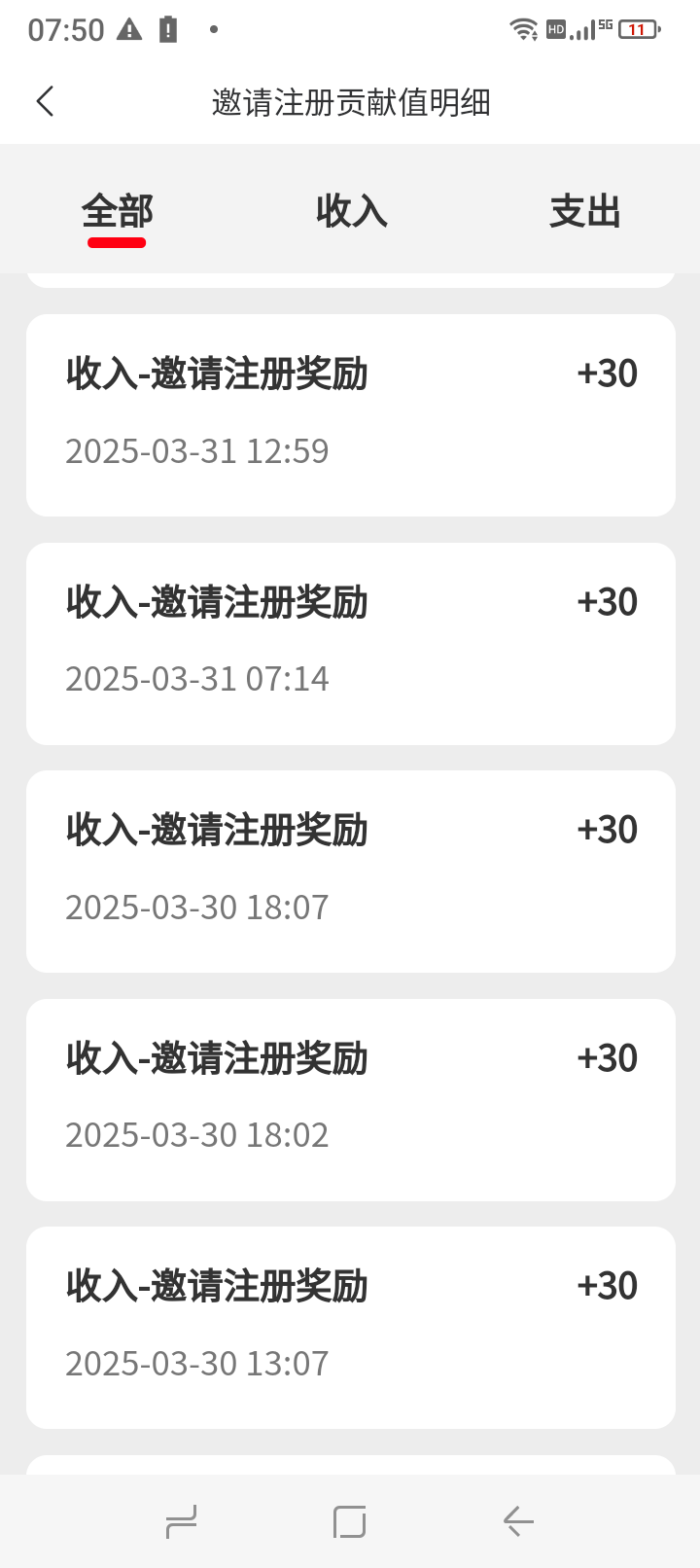
Task: Open recent apps from navigation bar
Action: point(182,1521)
